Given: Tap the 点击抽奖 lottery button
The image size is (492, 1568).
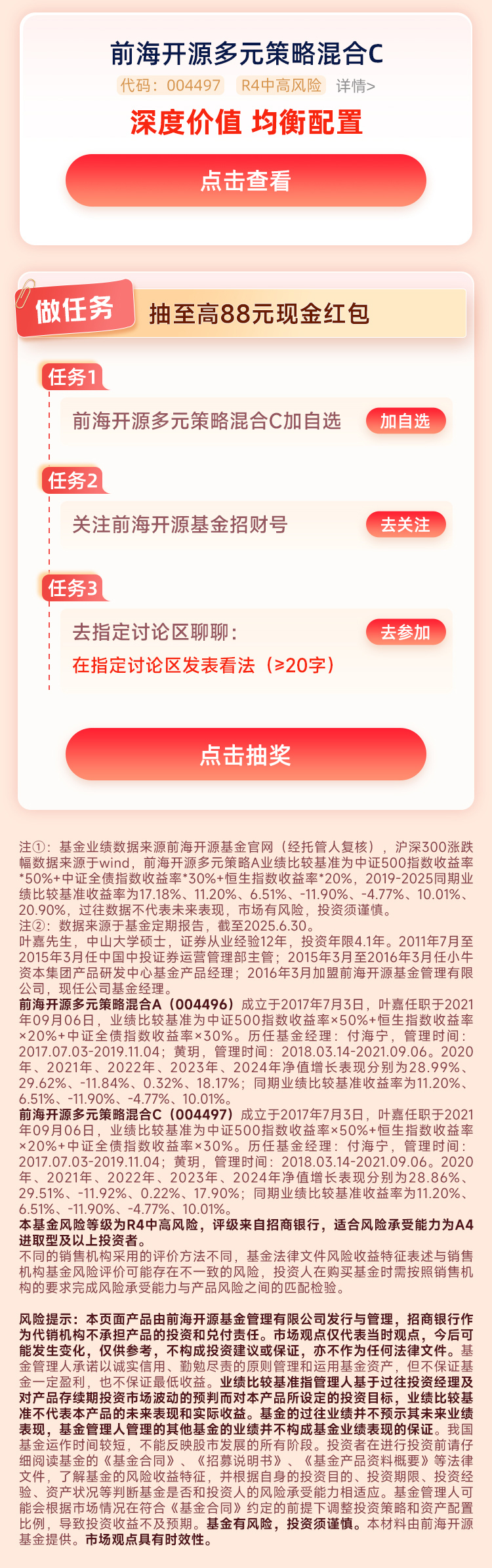Looking at the screenshot, I should click(245, 754).
